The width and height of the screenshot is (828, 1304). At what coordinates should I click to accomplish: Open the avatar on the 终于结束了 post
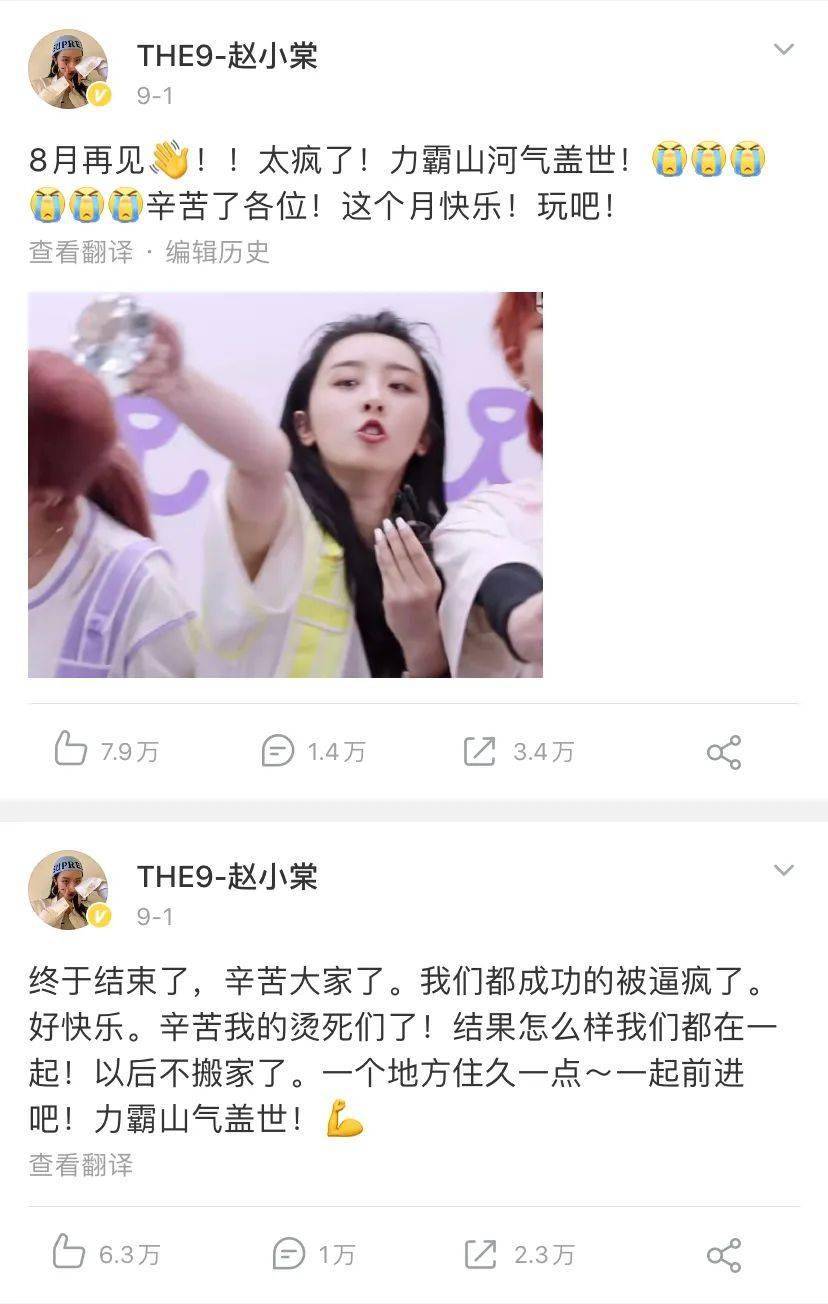pyautogui.click(x=68, y=890)
